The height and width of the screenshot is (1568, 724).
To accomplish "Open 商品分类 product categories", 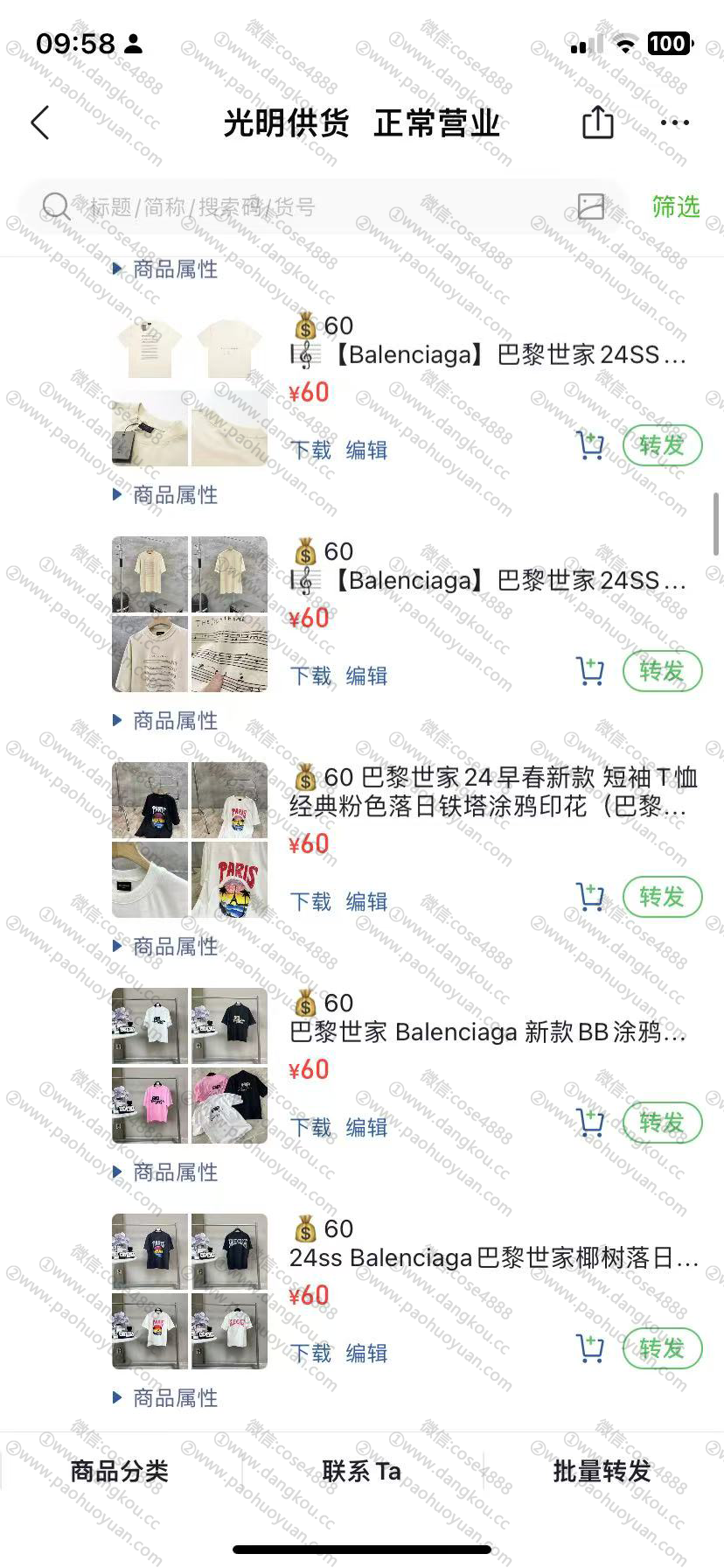I will (120, 1471).
